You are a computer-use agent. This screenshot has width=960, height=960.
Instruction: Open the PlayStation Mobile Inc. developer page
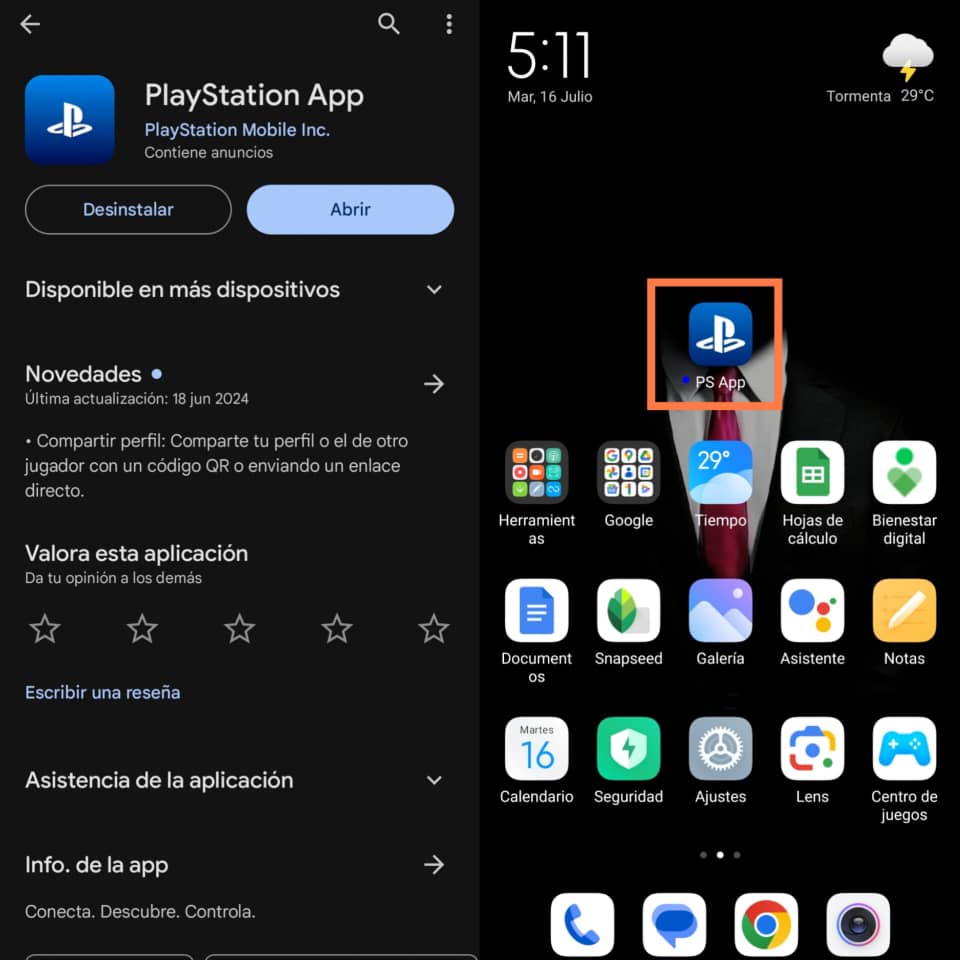[237, 130]
